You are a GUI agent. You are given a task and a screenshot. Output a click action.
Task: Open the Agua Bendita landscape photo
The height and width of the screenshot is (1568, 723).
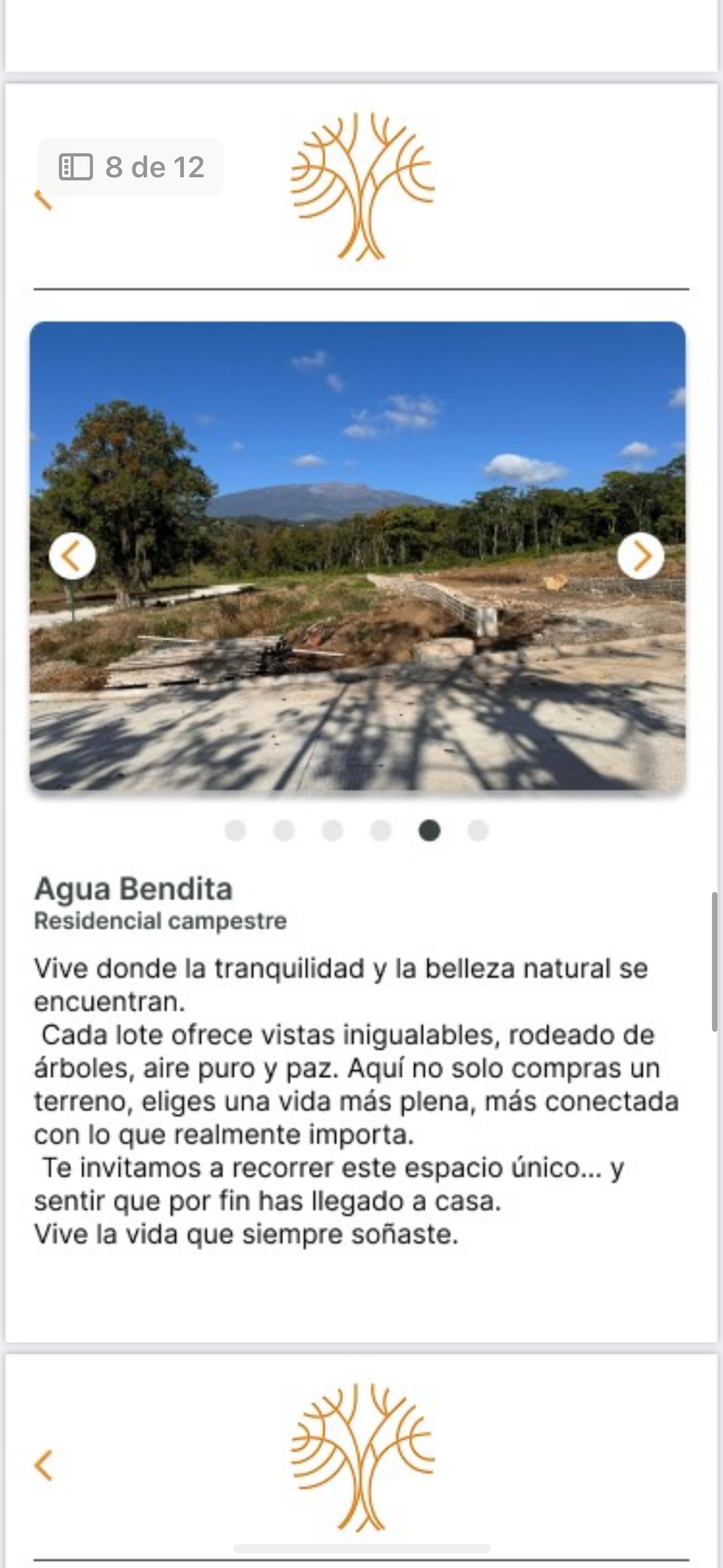[358, 556]
